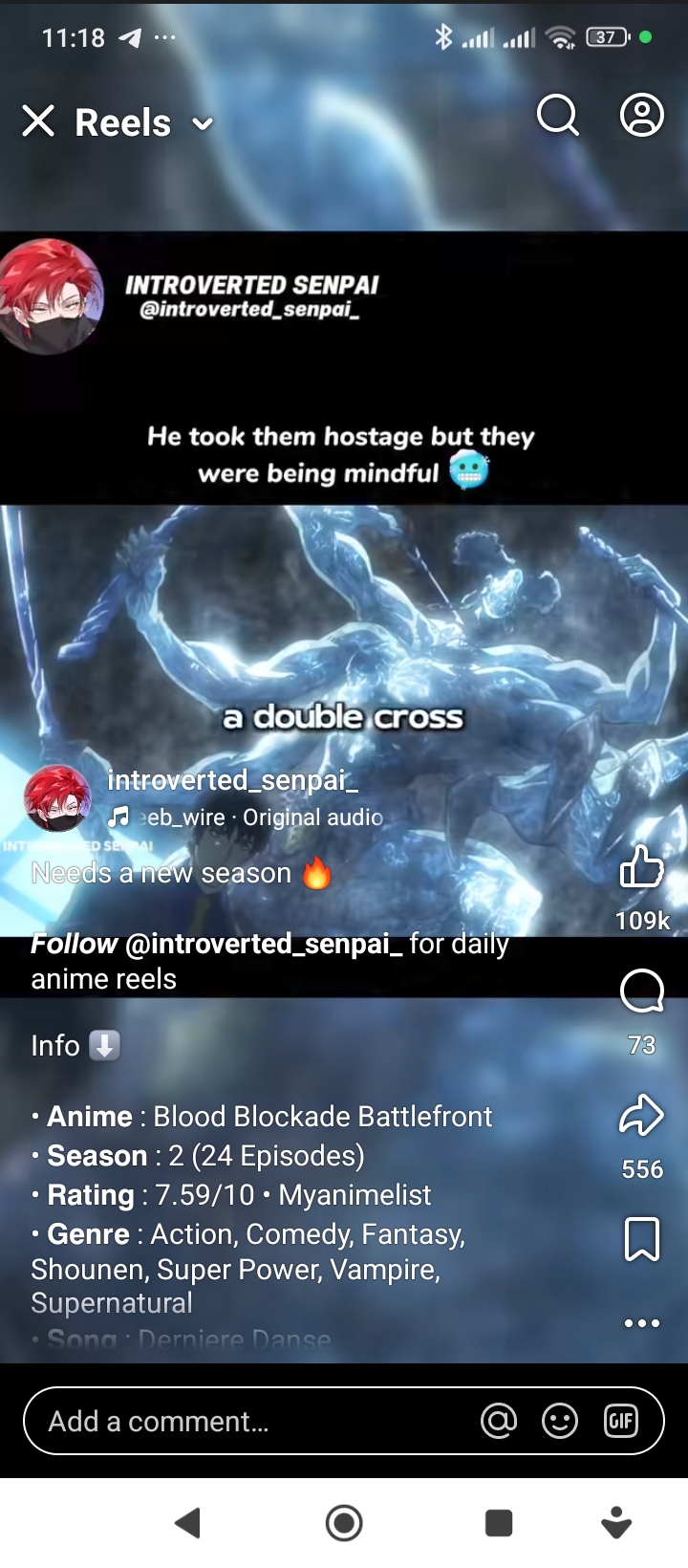This screenshot has width=688, height=1568.
Task: Open introverted_senpai_ profile from the username
Action: (x=233, y=780)
